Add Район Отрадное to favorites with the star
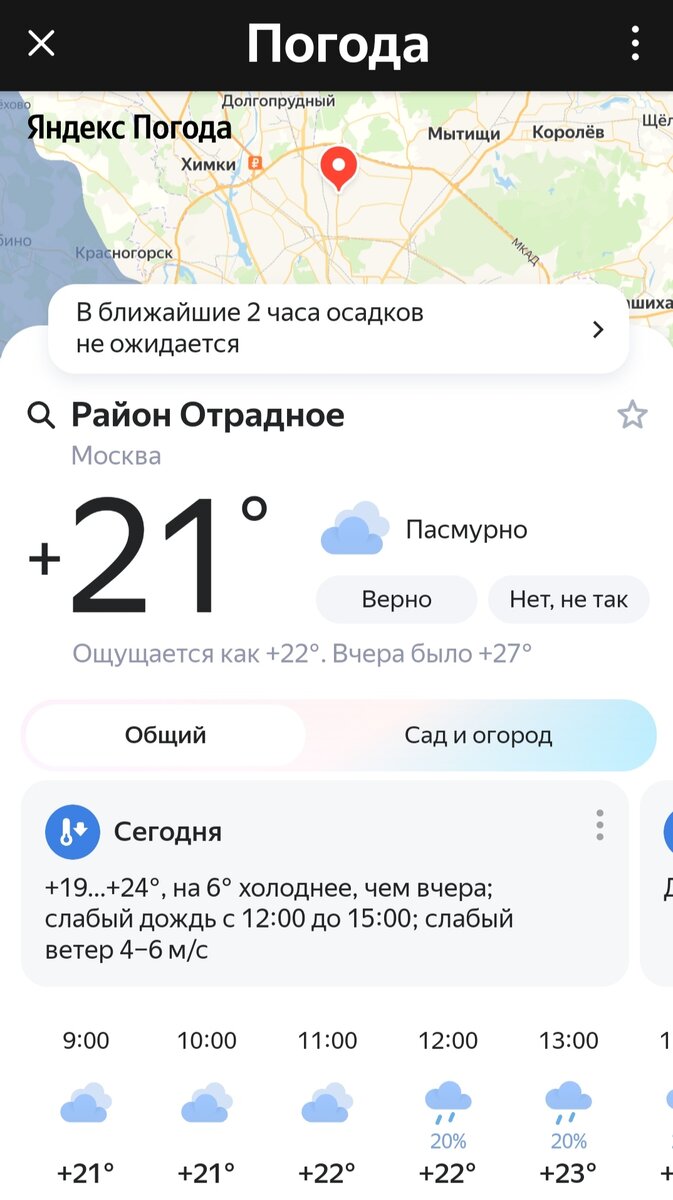 click(632, 415)
